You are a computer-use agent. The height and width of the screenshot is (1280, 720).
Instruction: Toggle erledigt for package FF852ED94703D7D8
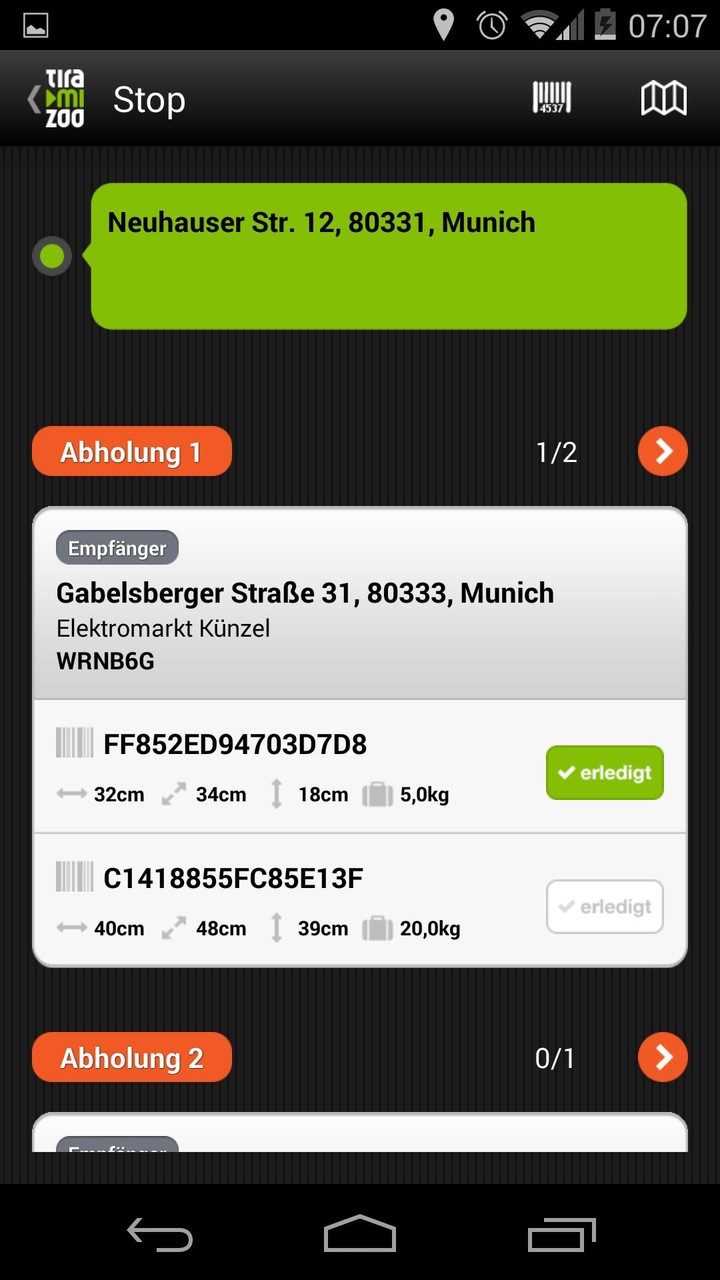tap(604, 773)
